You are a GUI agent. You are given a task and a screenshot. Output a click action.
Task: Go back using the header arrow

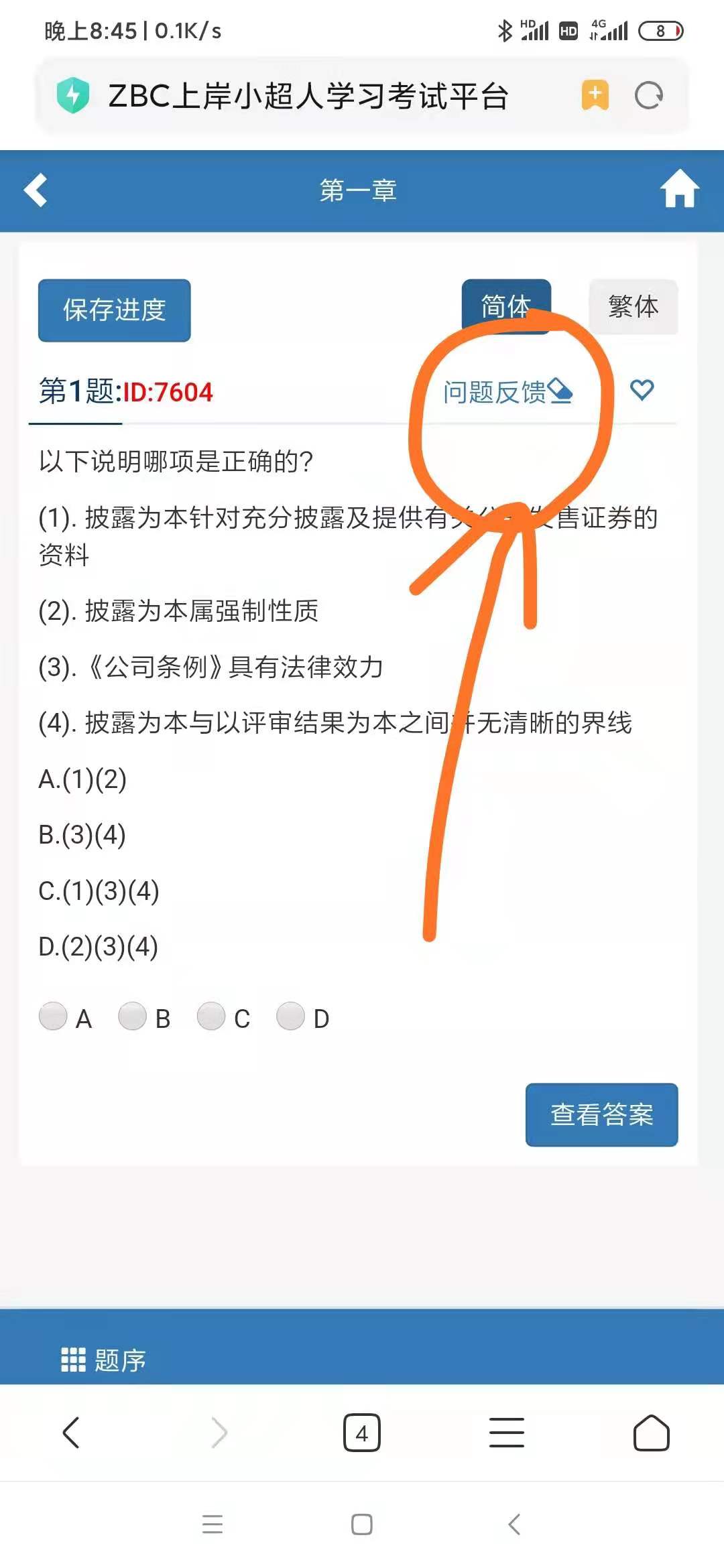click(36, 190)
